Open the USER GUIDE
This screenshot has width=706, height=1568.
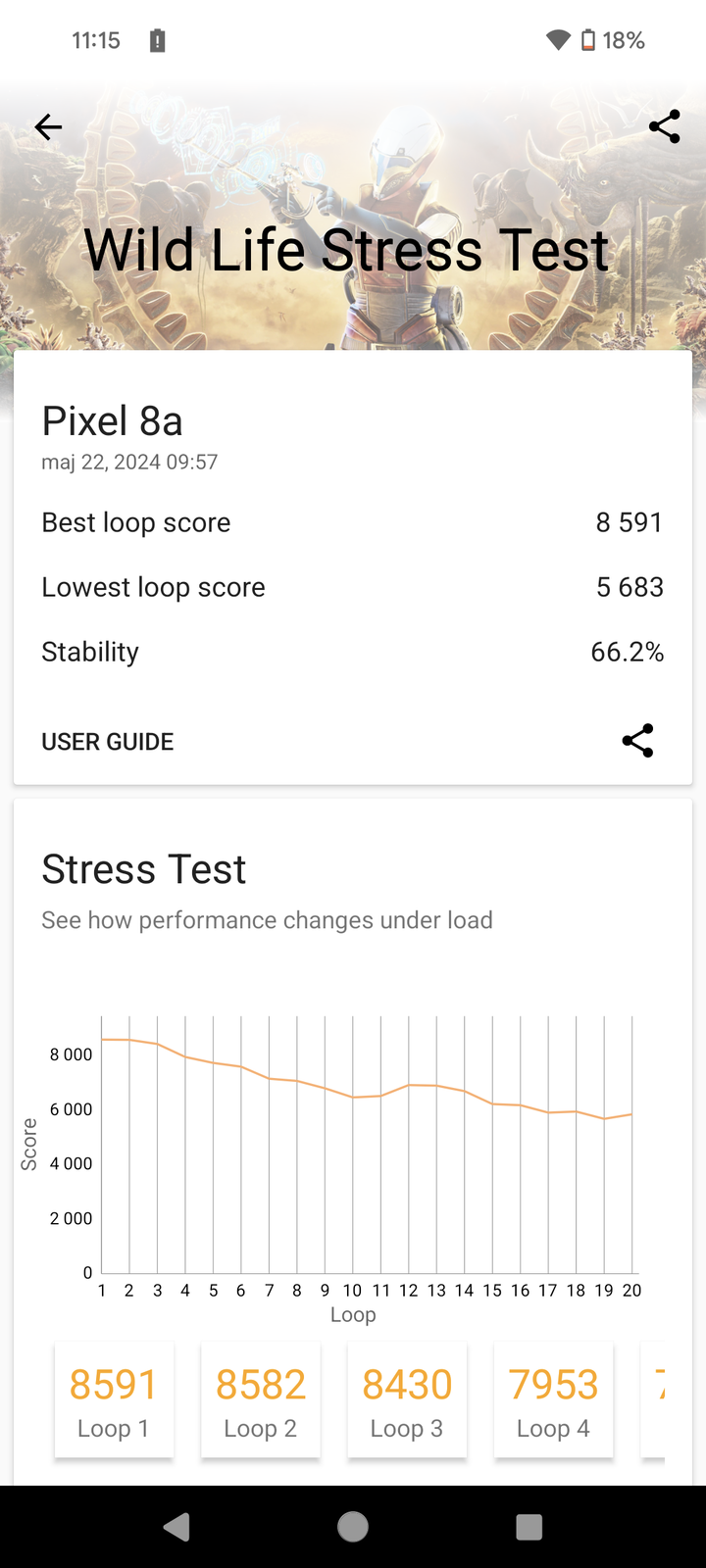(x=108, y=742)
